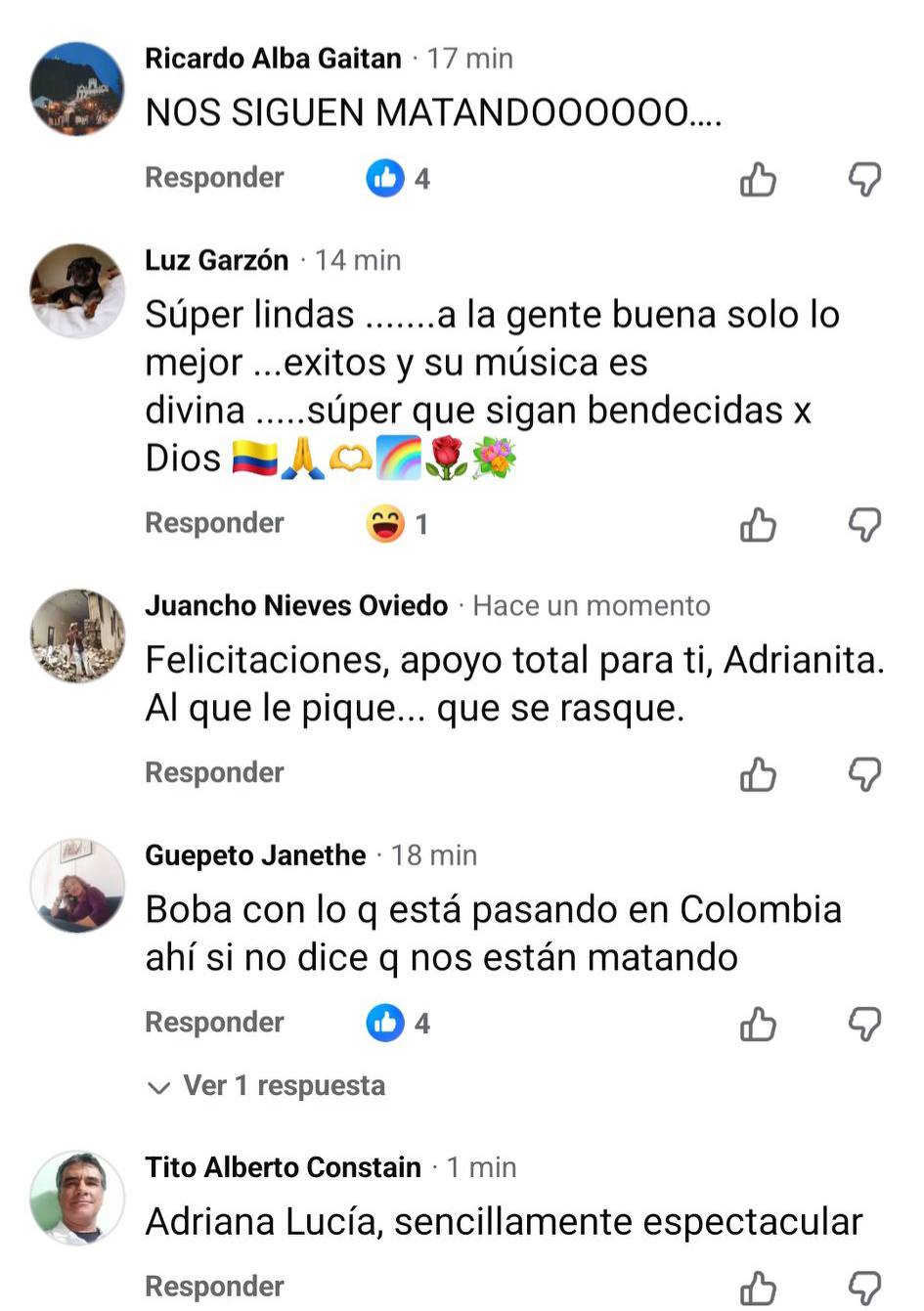Open Tito Alberto Constain's profile name

(x=283, y=1167)
